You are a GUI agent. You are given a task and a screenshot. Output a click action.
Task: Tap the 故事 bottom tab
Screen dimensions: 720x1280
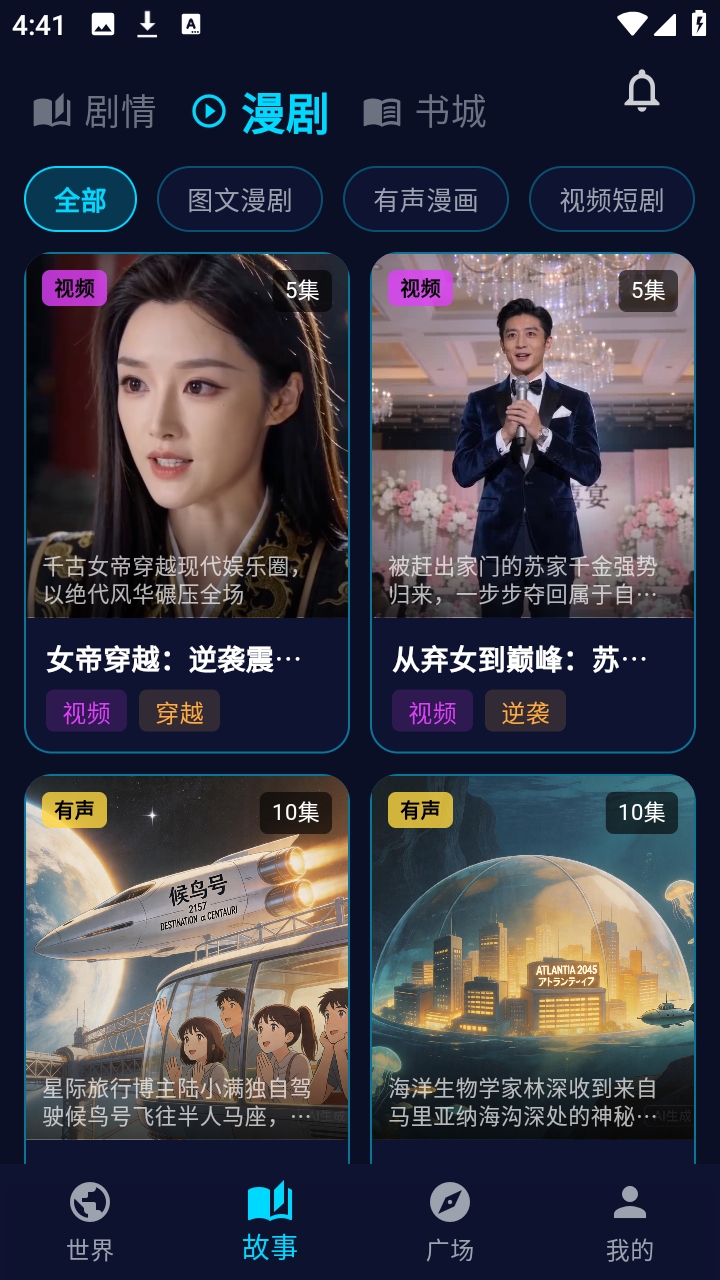(x=270, y=1221)
